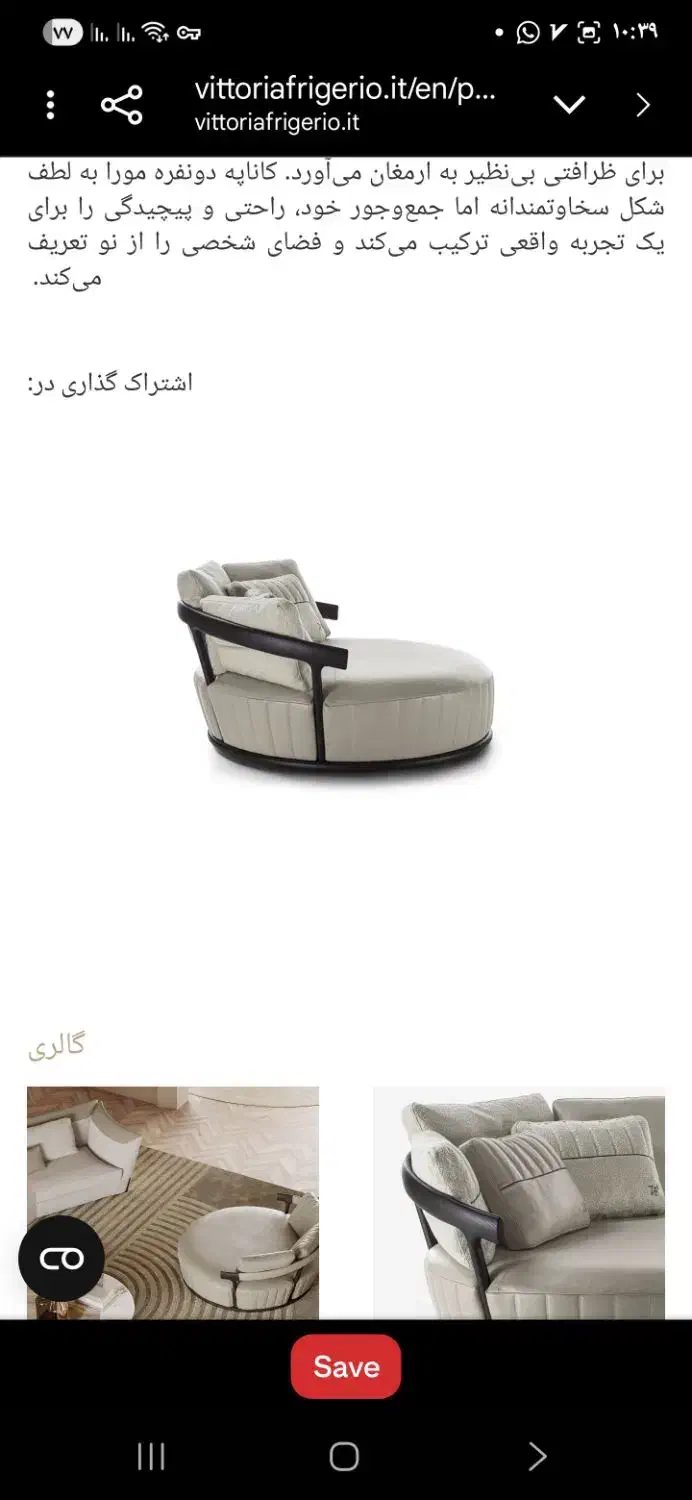Tap the round visual search button

point(61,1258)
